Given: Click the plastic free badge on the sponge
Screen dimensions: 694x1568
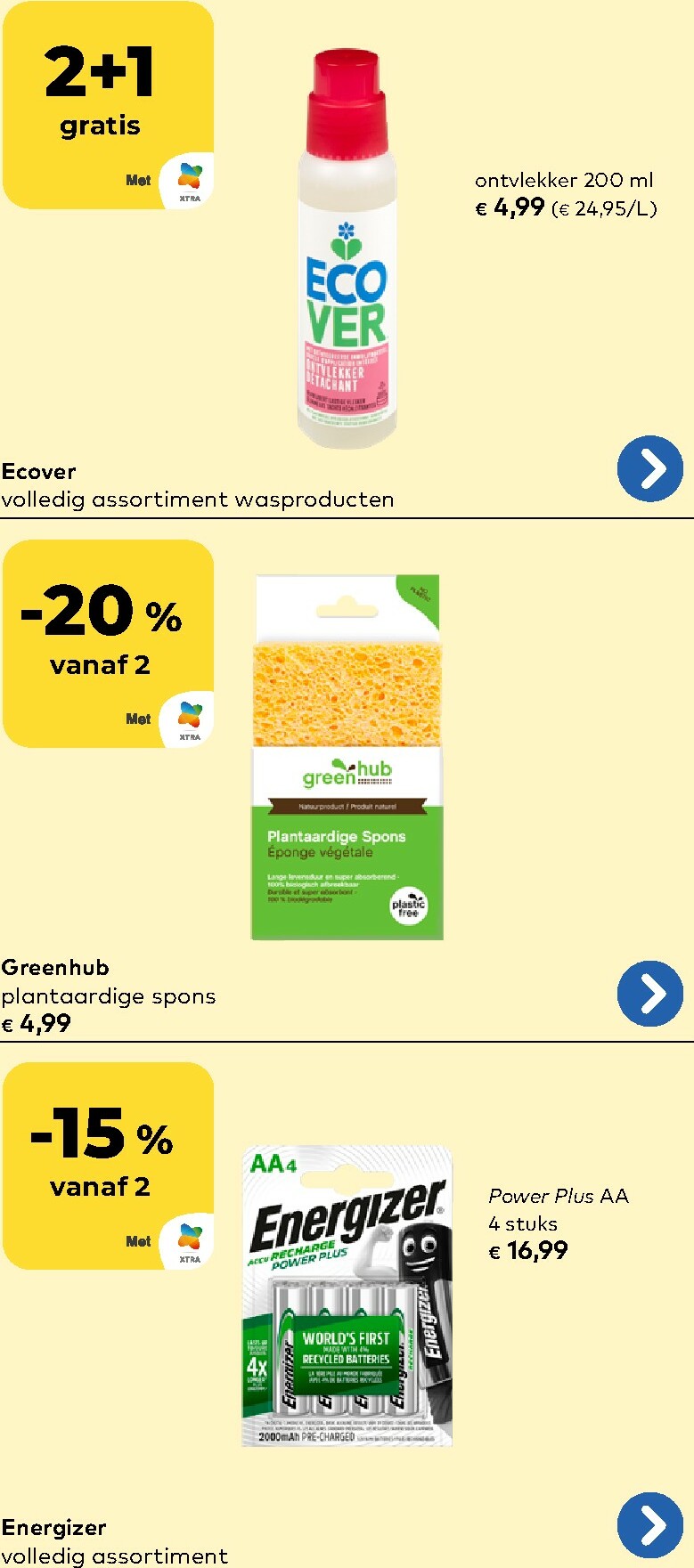Looking at the screenshot, I should coord(408,906).
